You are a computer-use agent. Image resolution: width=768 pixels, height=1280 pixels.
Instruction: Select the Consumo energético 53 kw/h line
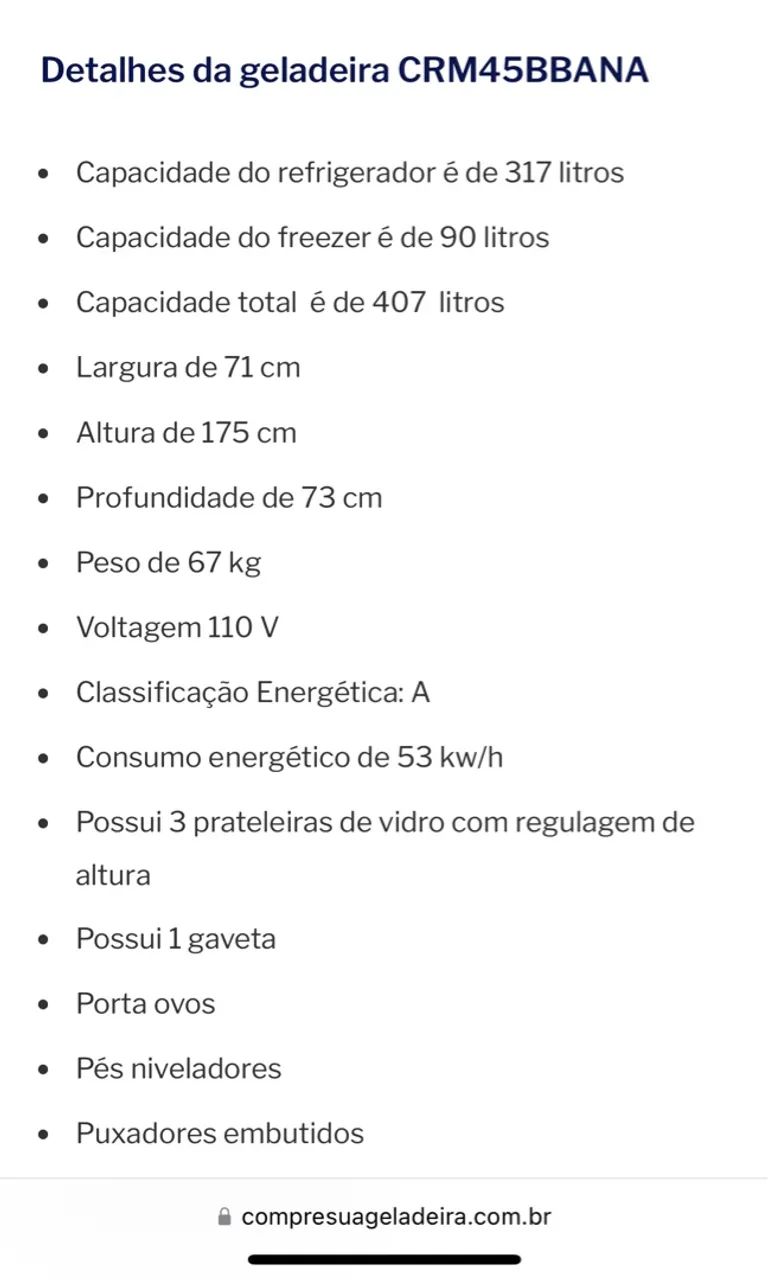point(292,757)
